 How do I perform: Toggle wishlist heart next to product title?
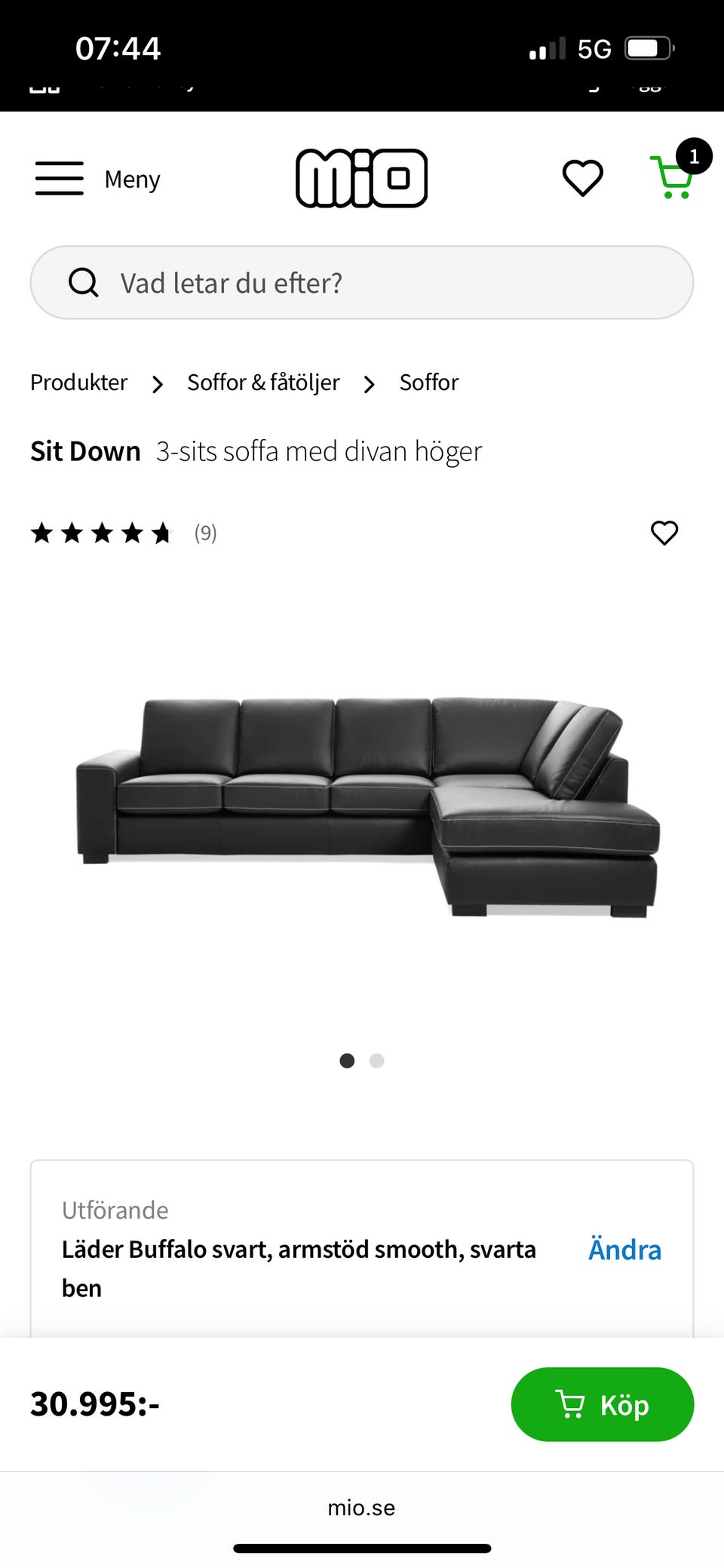664,533
